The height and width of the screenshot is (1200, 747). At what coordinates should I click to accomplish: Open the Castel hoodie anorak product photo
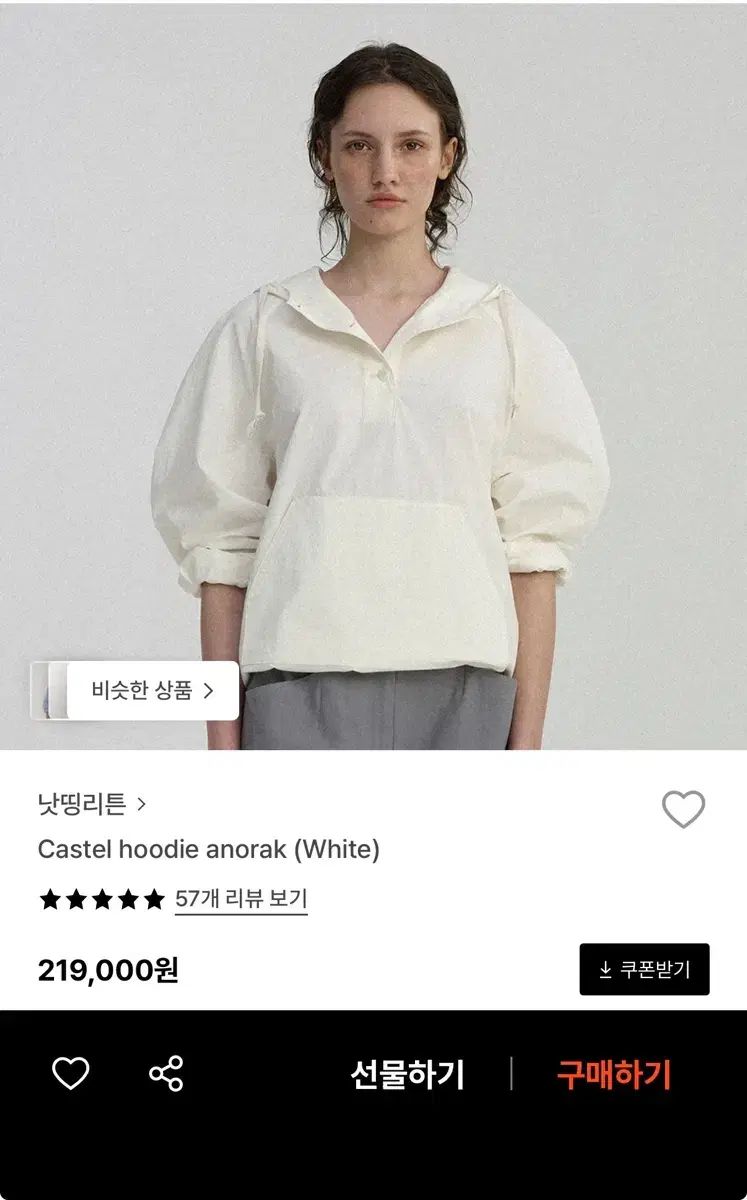pyautogui.click(x=373, y=375)
